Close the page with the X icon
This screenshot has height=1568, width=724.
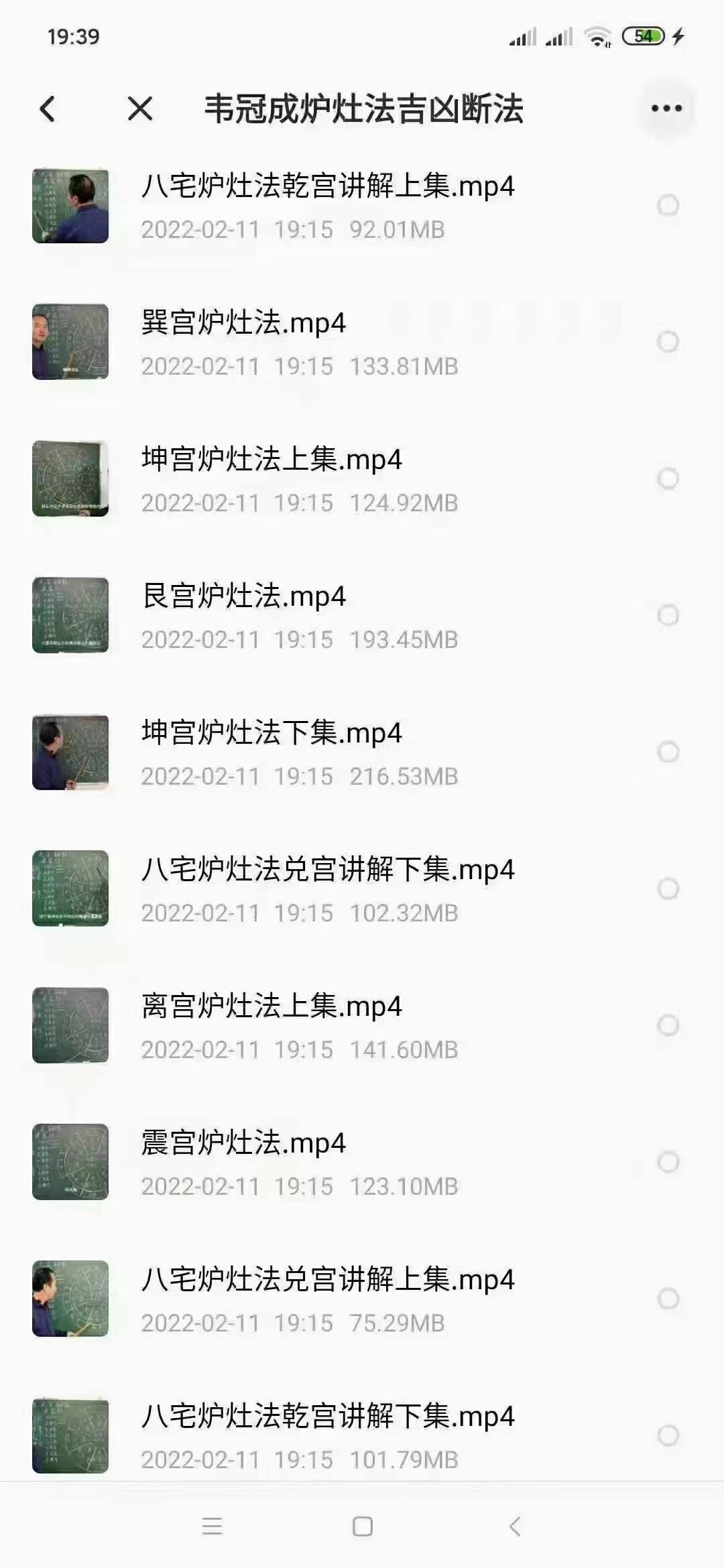click(140, 109)
